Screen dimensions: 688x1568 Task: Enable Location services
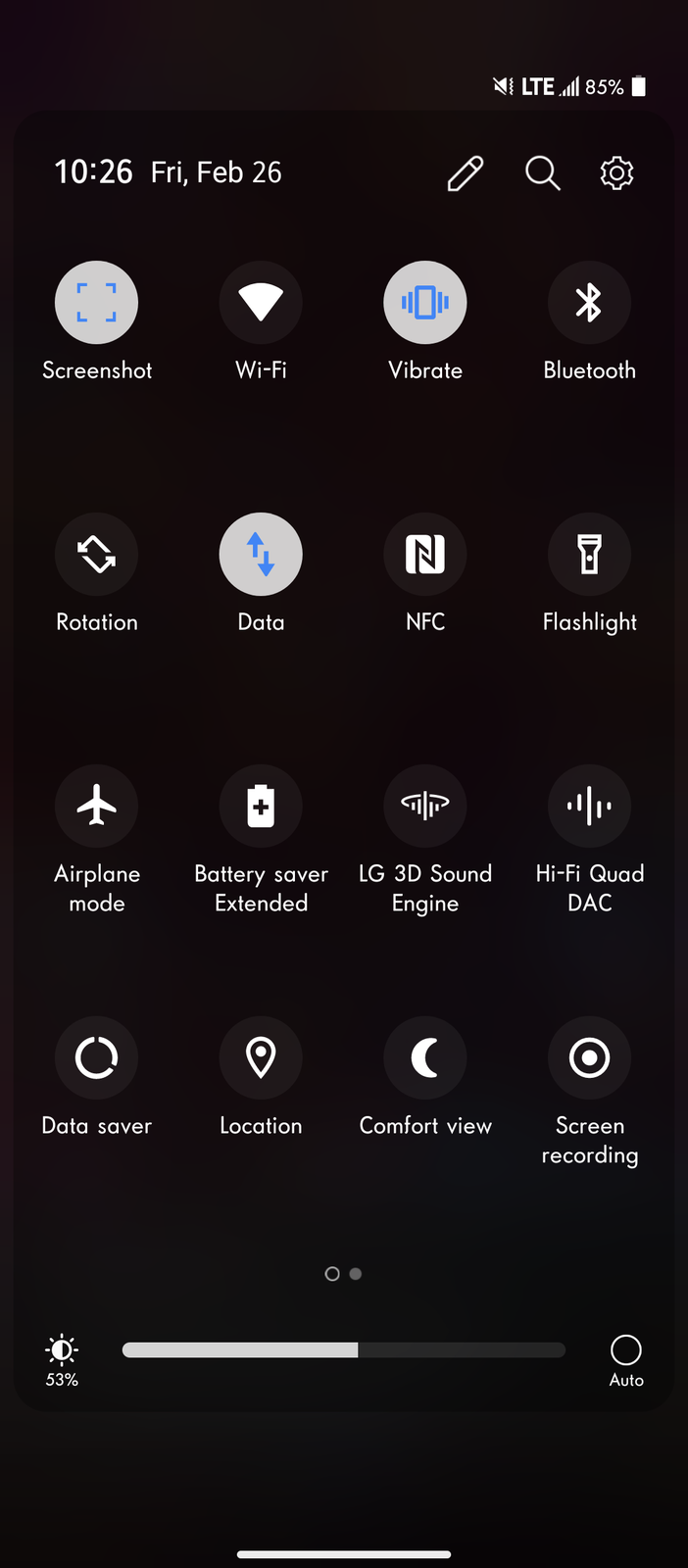pyautogui.click(x=261, y=1058)
